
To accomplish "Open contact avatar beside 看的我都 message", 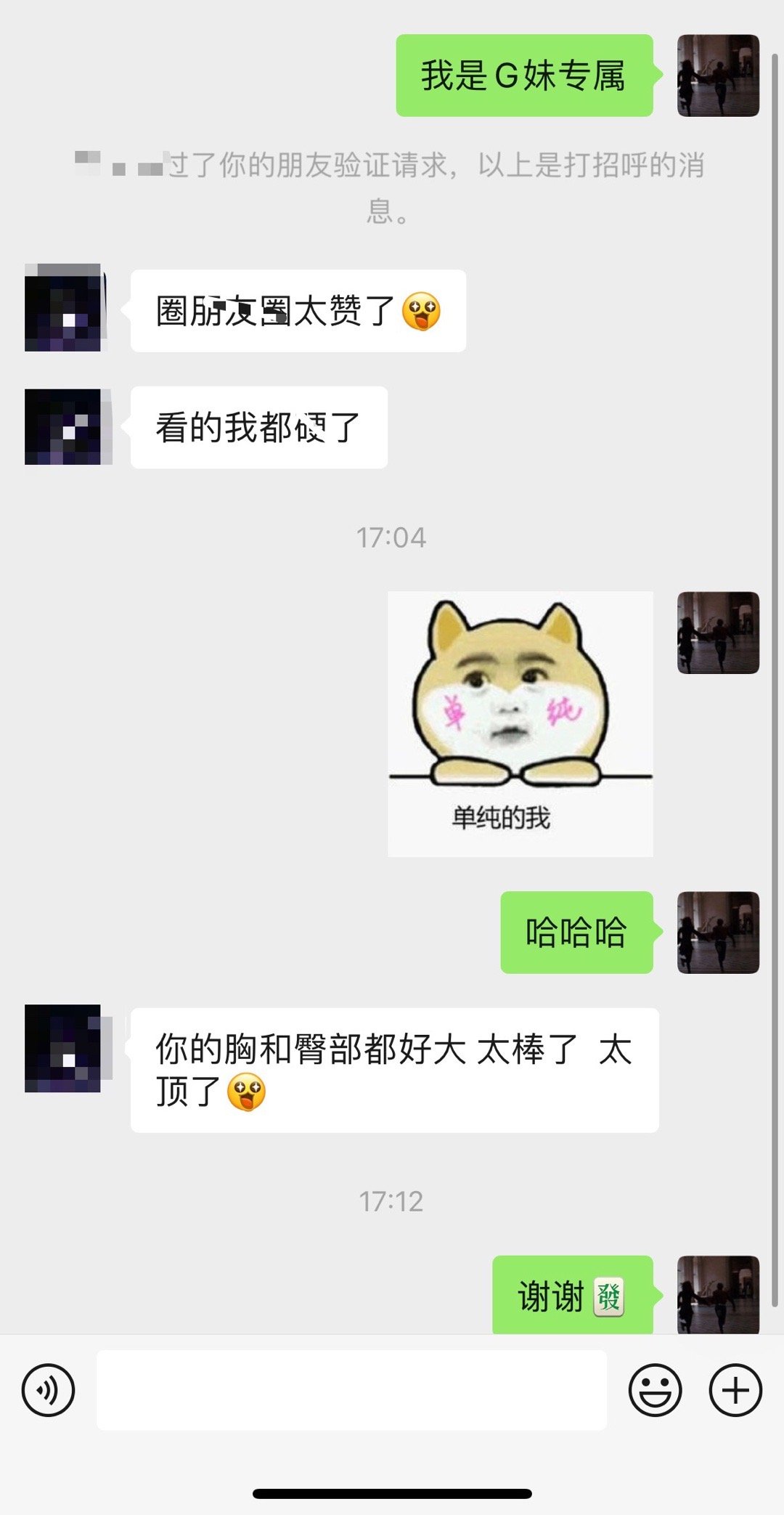I will tap(67, 427).
